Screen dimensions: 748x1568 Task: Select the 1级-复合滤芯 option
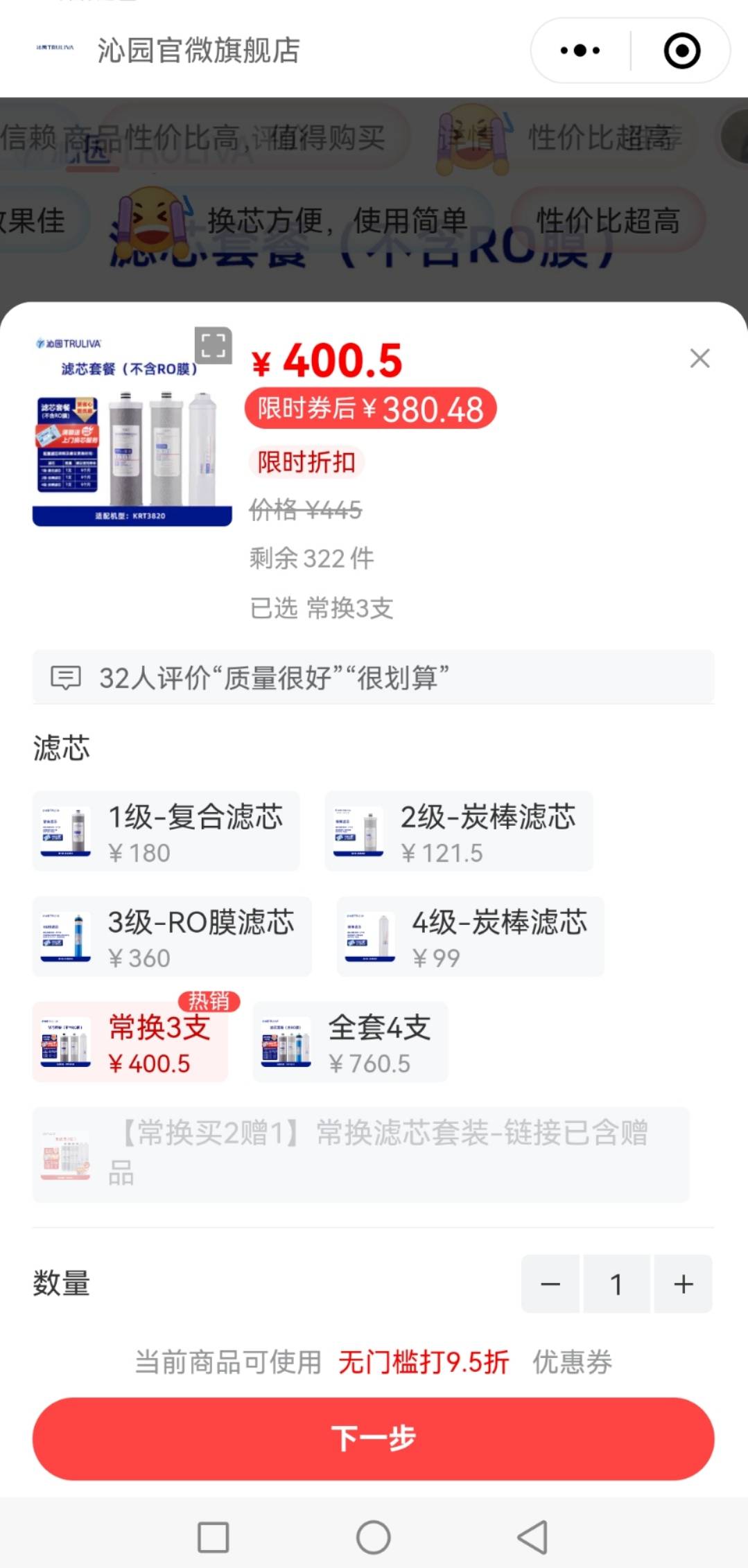point(166,831)
